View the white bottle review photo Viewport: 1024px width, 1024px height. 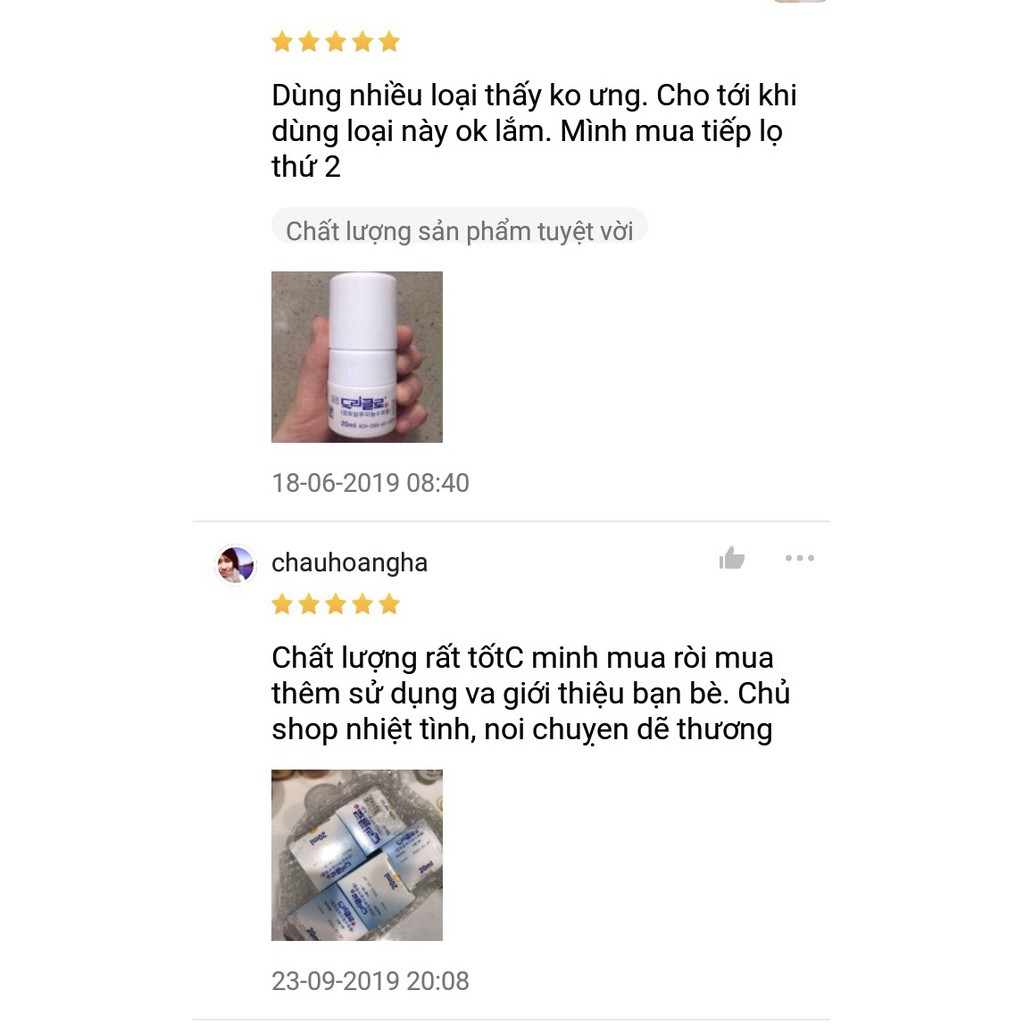click(x=357, y=357)
